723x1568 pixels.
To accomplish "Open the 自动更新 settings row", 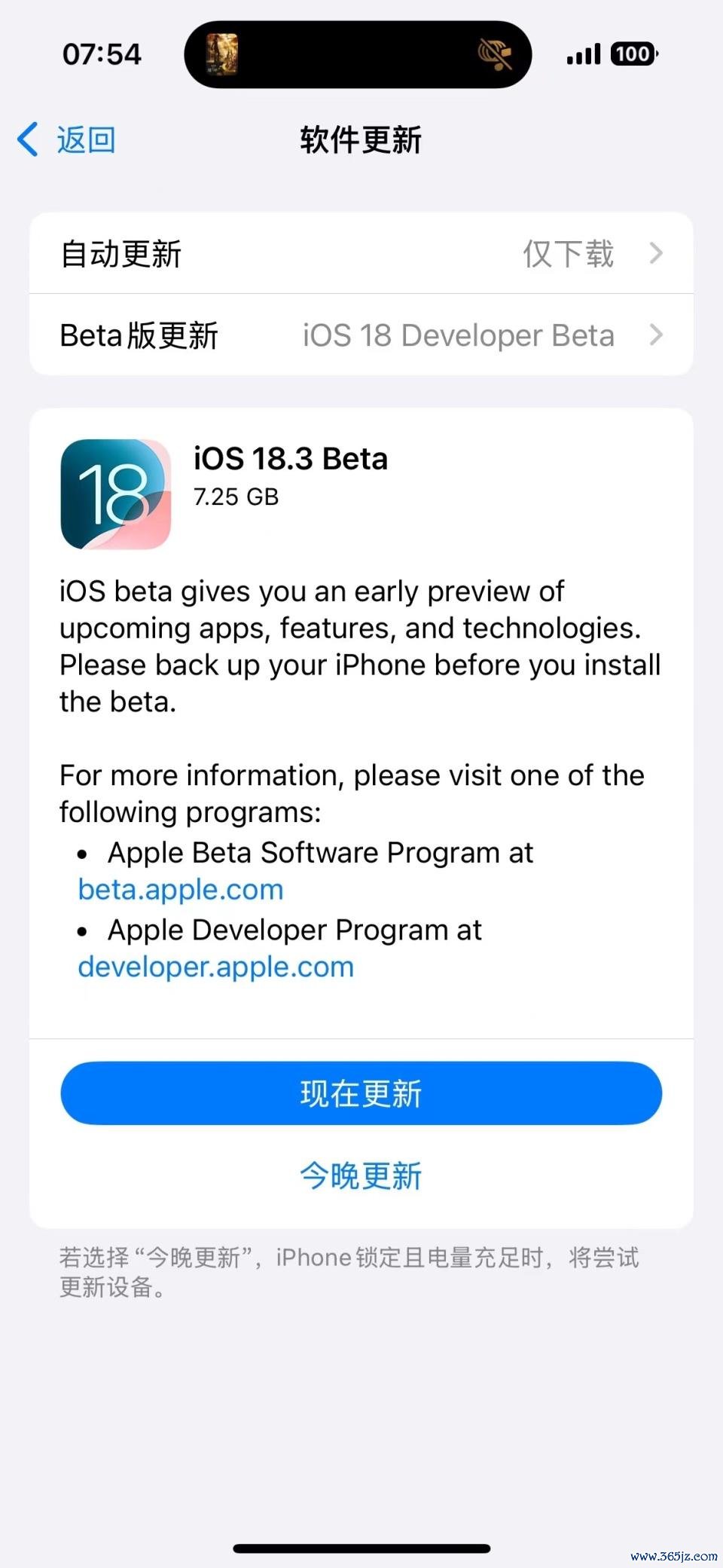I will click(x=361, y=253).
